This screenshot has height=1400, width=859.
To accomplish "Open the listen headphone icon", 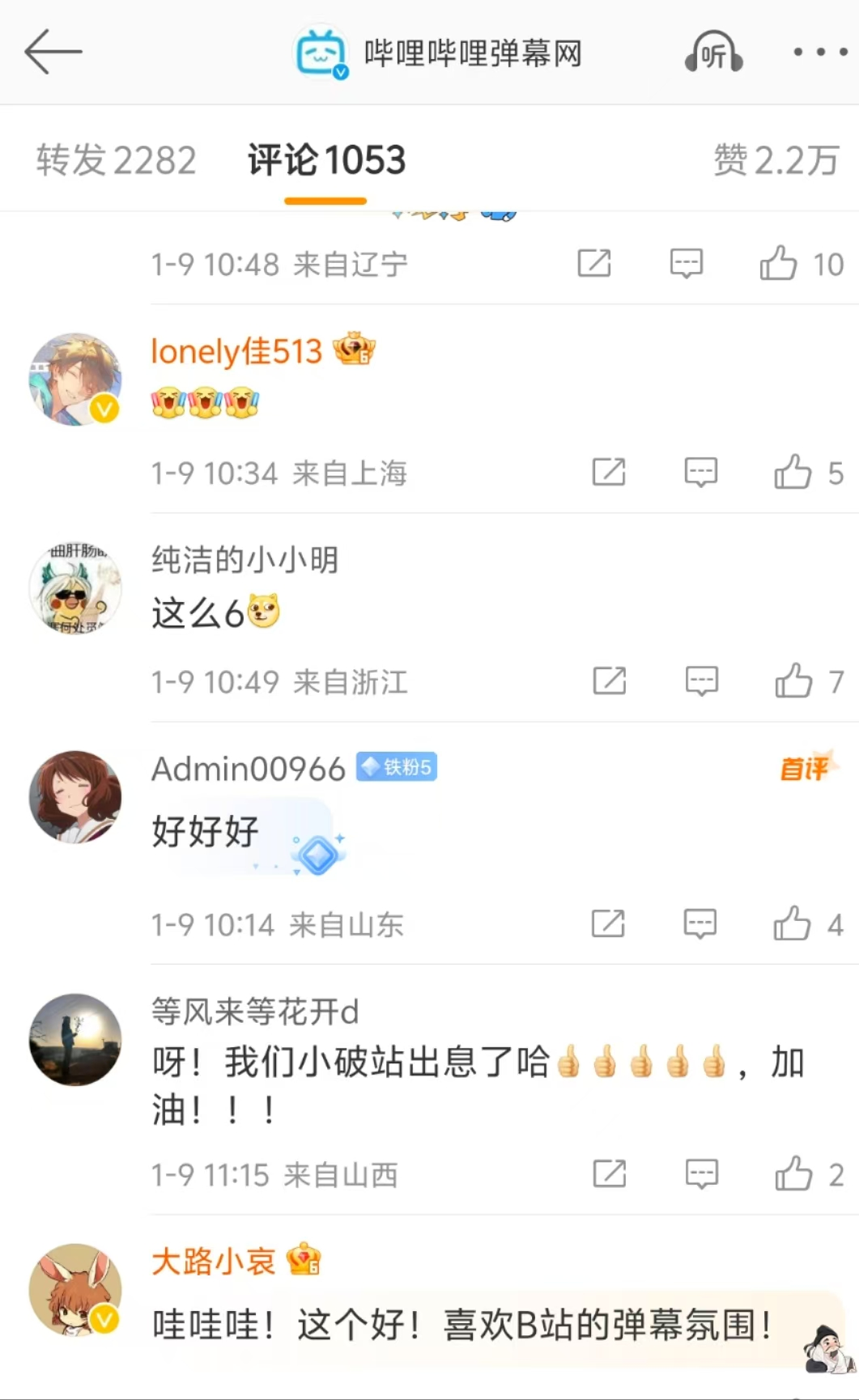I will point(713,53).
